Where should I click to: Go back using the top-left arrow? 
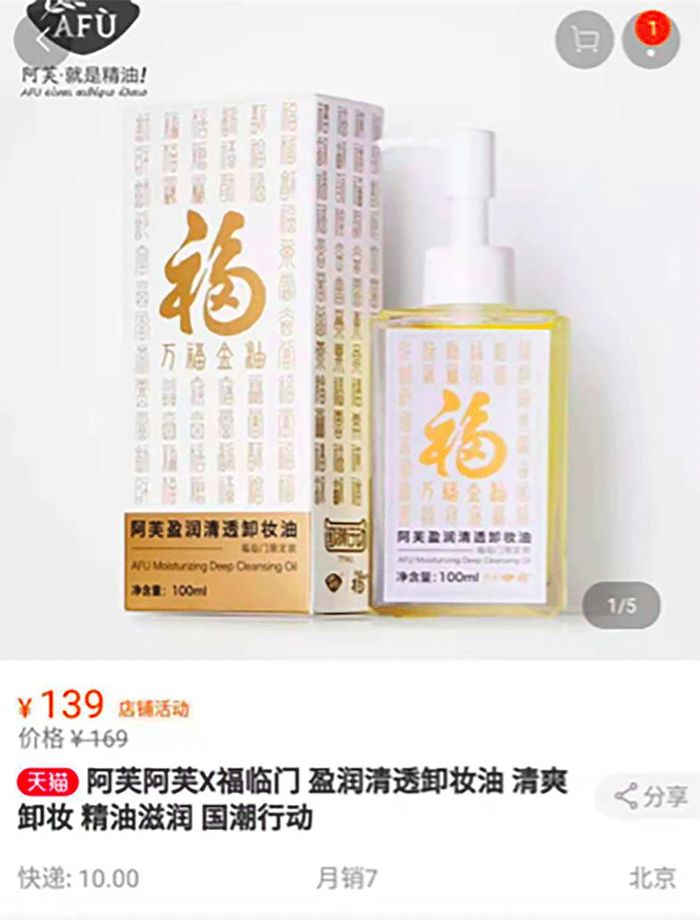pos(42,40)
